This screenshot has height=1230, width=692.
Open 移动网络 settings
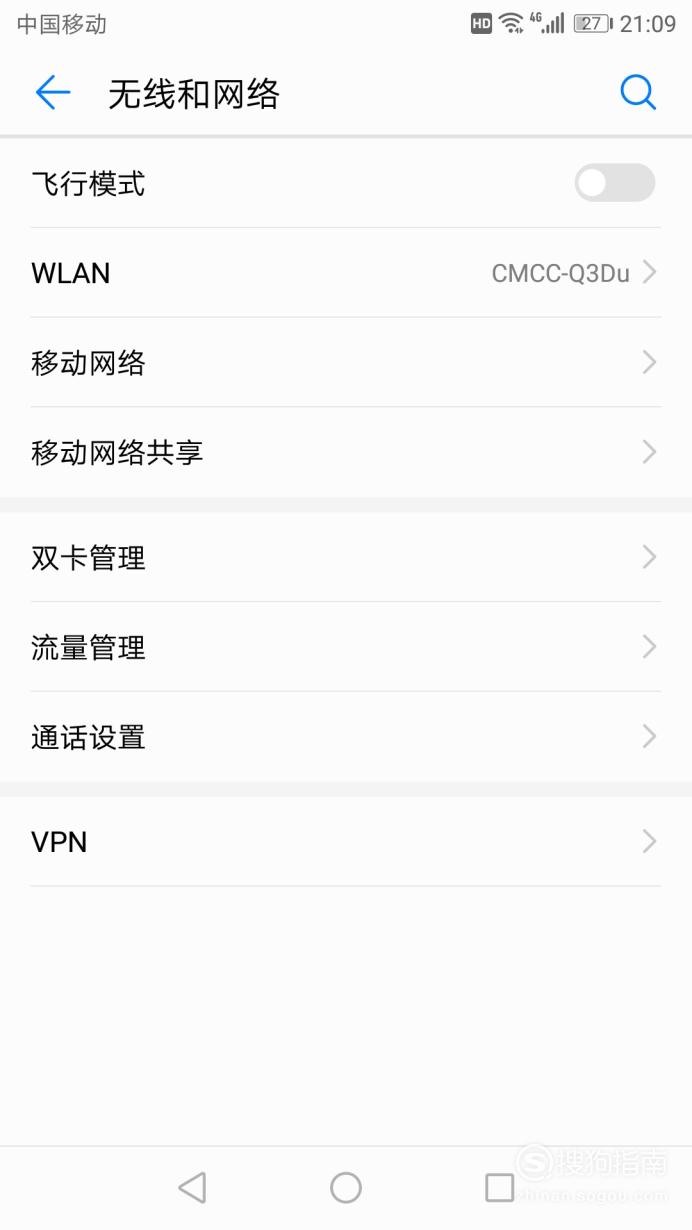(346, 362)
